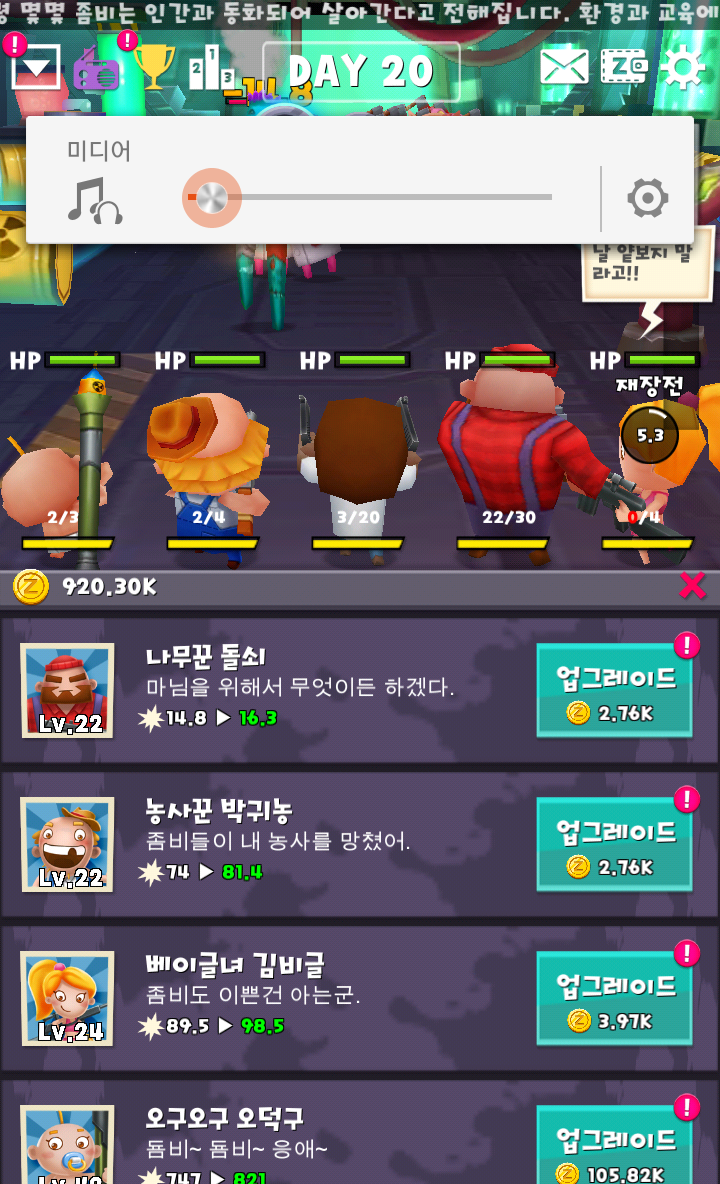Upgrade 오구오구 오덕구 for 105.82K
The width and height of the screenshot is (720, 1184).
[614, 1146]
